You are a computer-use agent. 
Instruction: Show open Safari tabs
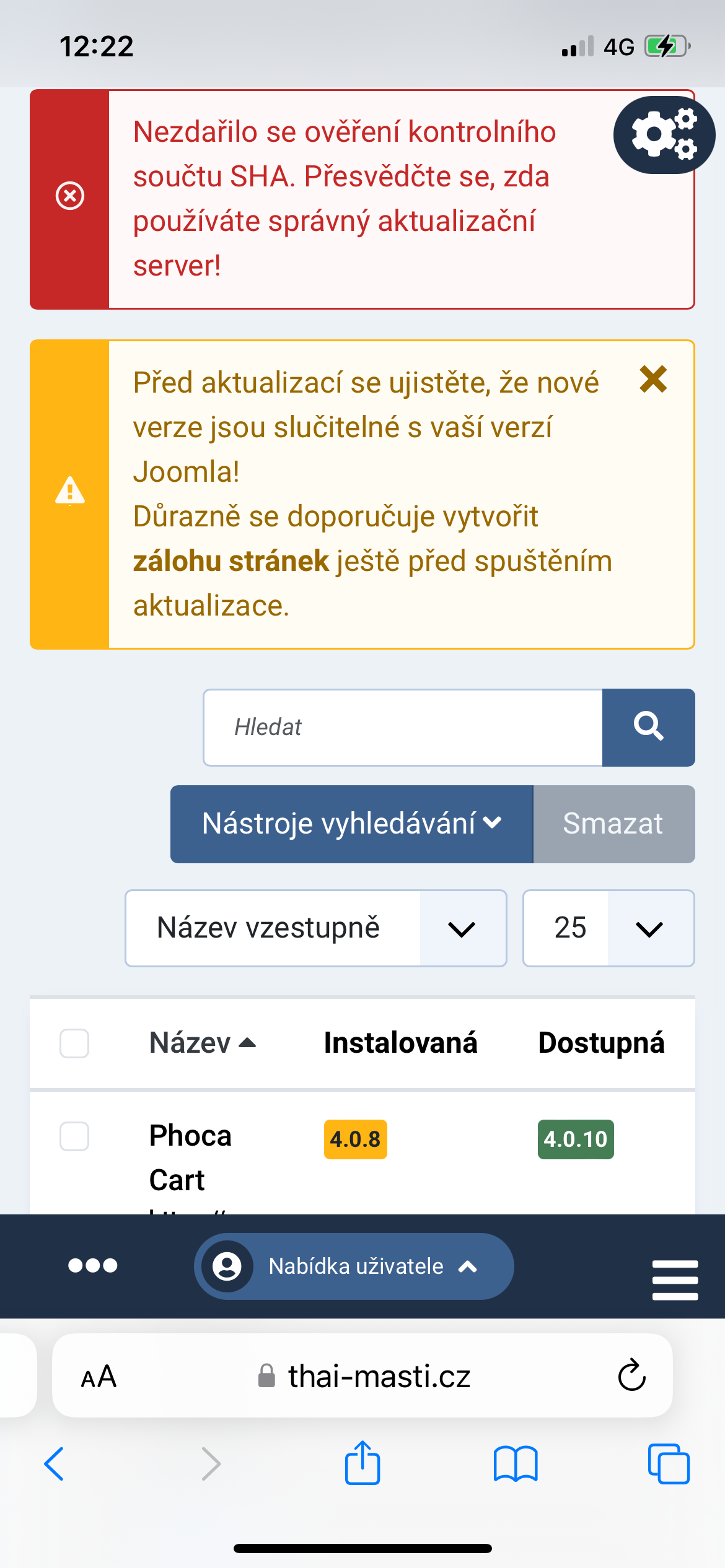click(x=669, y=1463)
